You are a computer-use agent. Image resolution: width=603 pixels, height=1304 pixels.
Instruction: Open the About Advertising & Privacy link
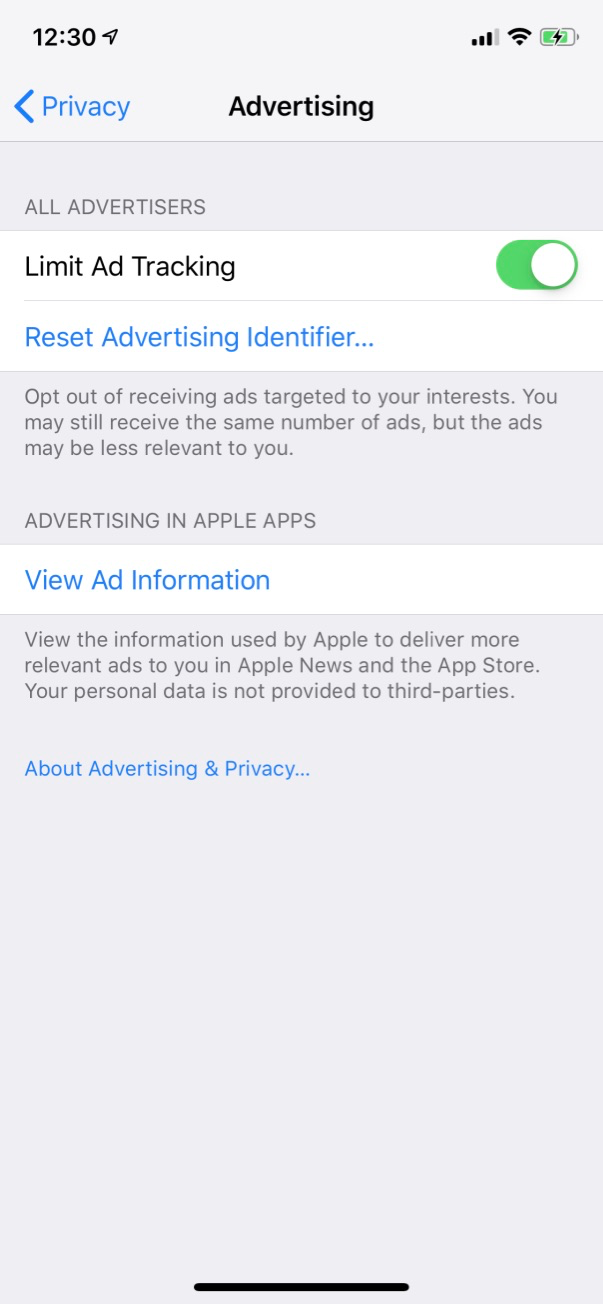tap(167, 769)
